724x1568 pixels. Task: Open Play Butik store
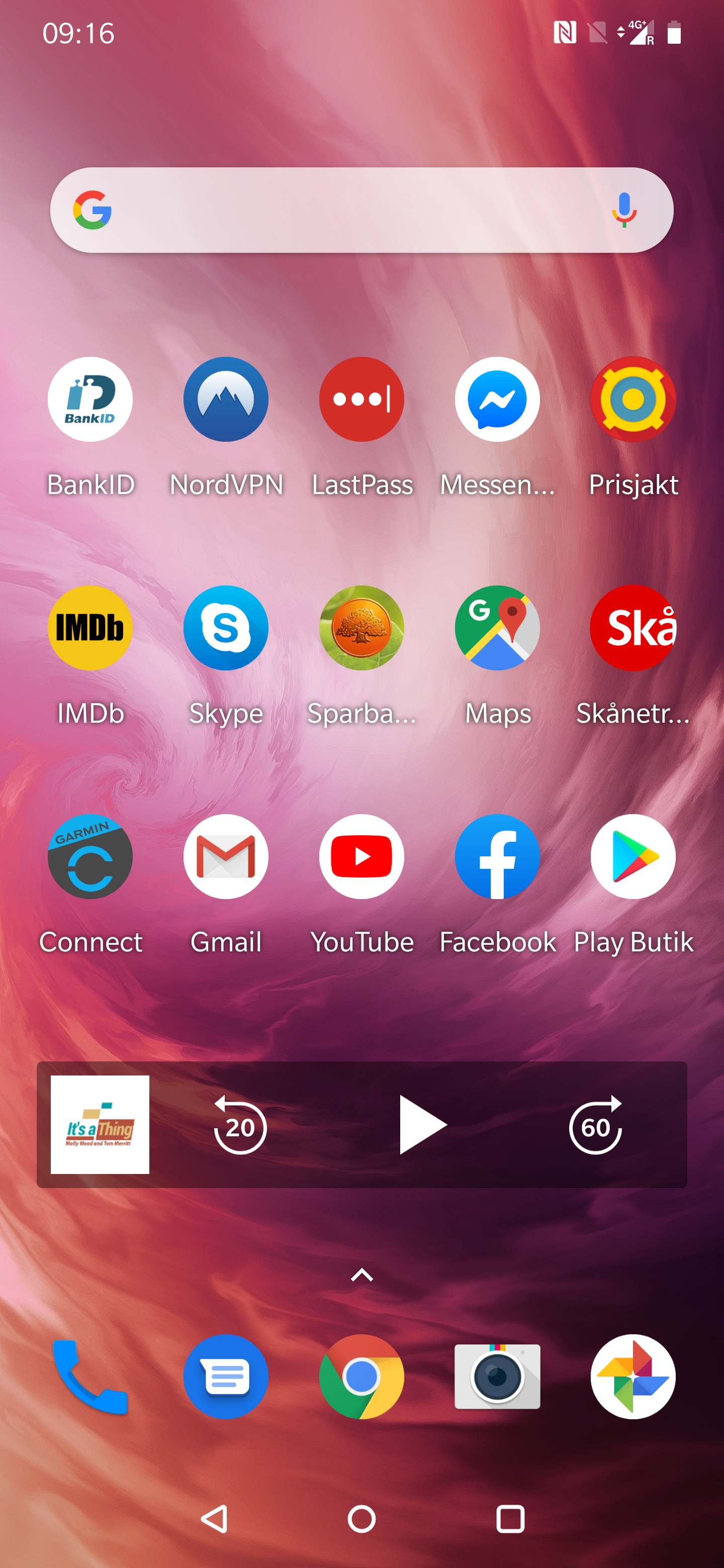(x=632, y=856)
